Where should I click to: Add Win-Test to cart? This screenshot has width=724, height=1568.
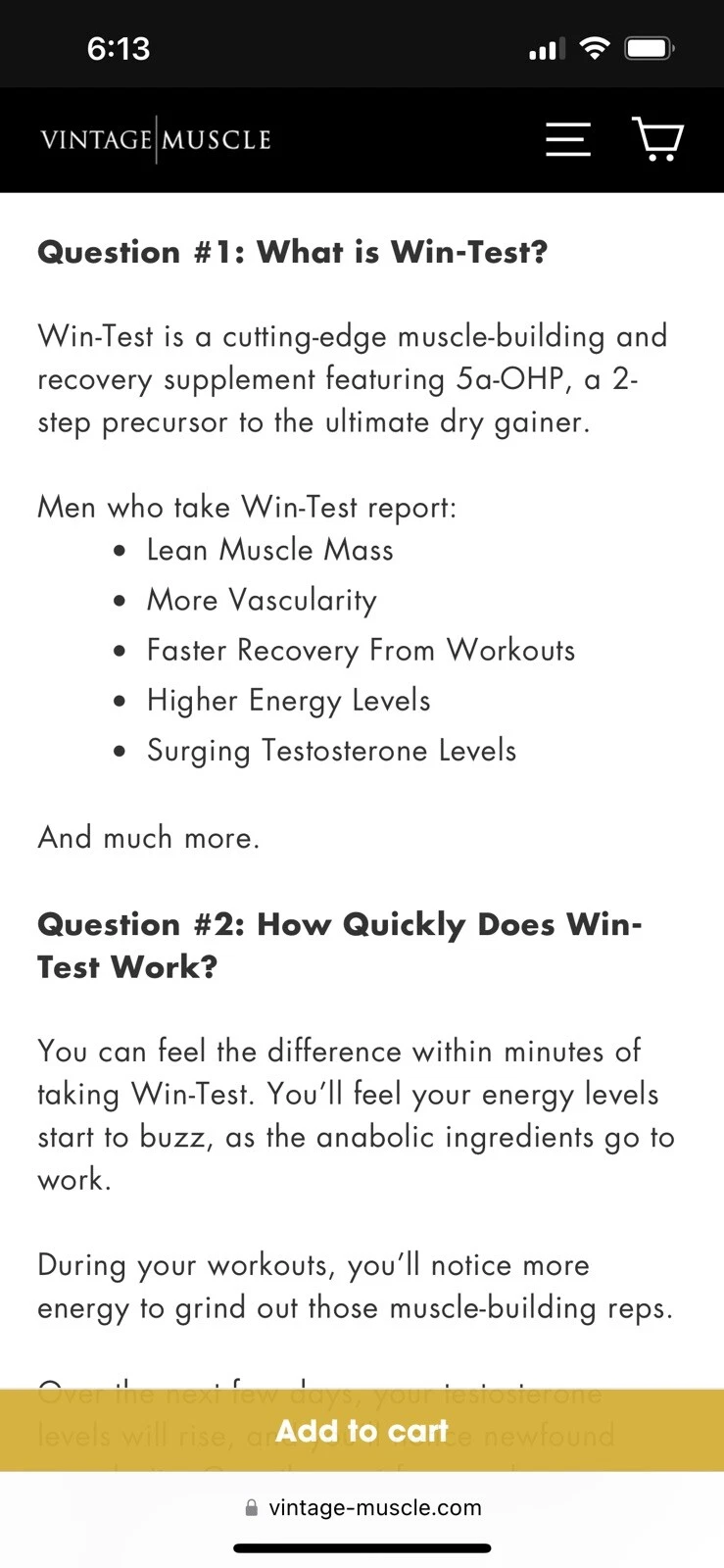tap(362, 1431)
